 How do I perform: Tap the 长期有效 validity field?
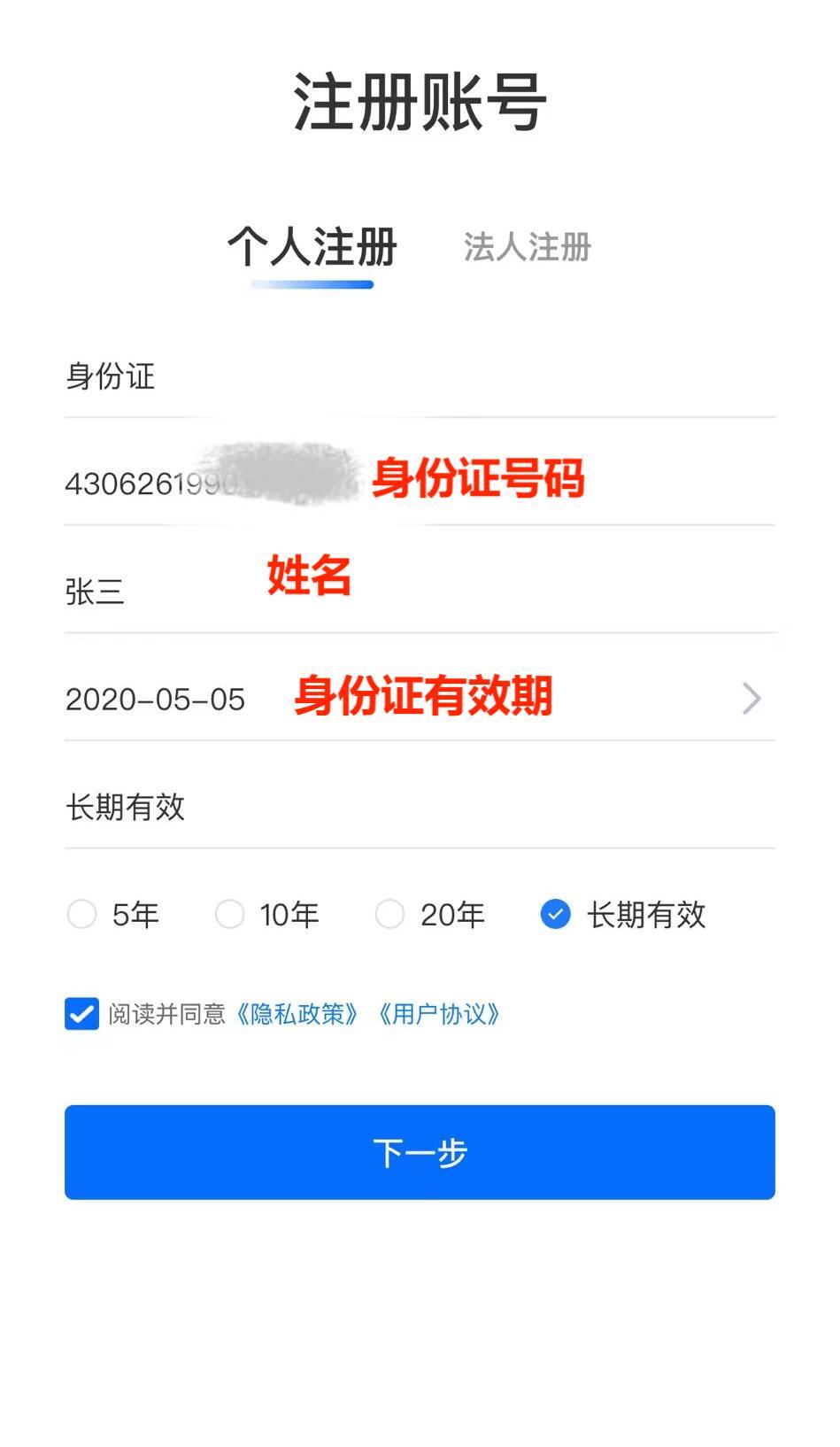420,807
